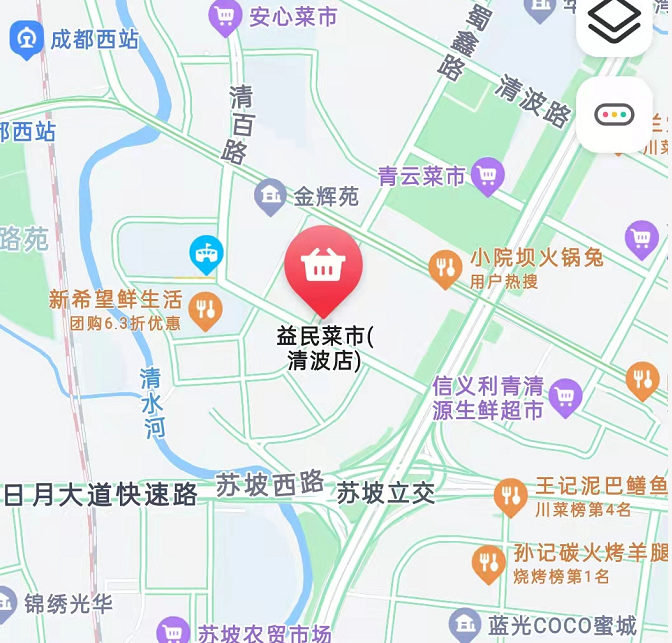This screenshot has width=672, height=643.
Task: Select the 成都西站 station marker
Action: [x=24, y=41]
